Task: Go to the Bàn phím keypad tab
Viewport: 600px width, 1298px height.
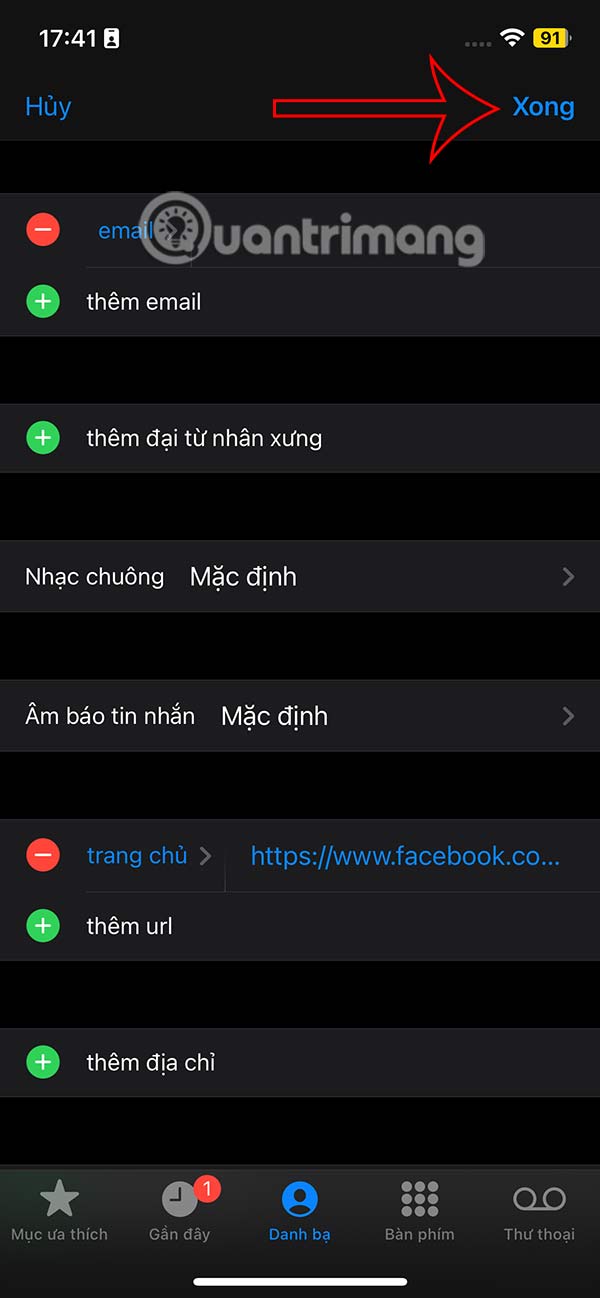Action: (x=419, y=1210)
